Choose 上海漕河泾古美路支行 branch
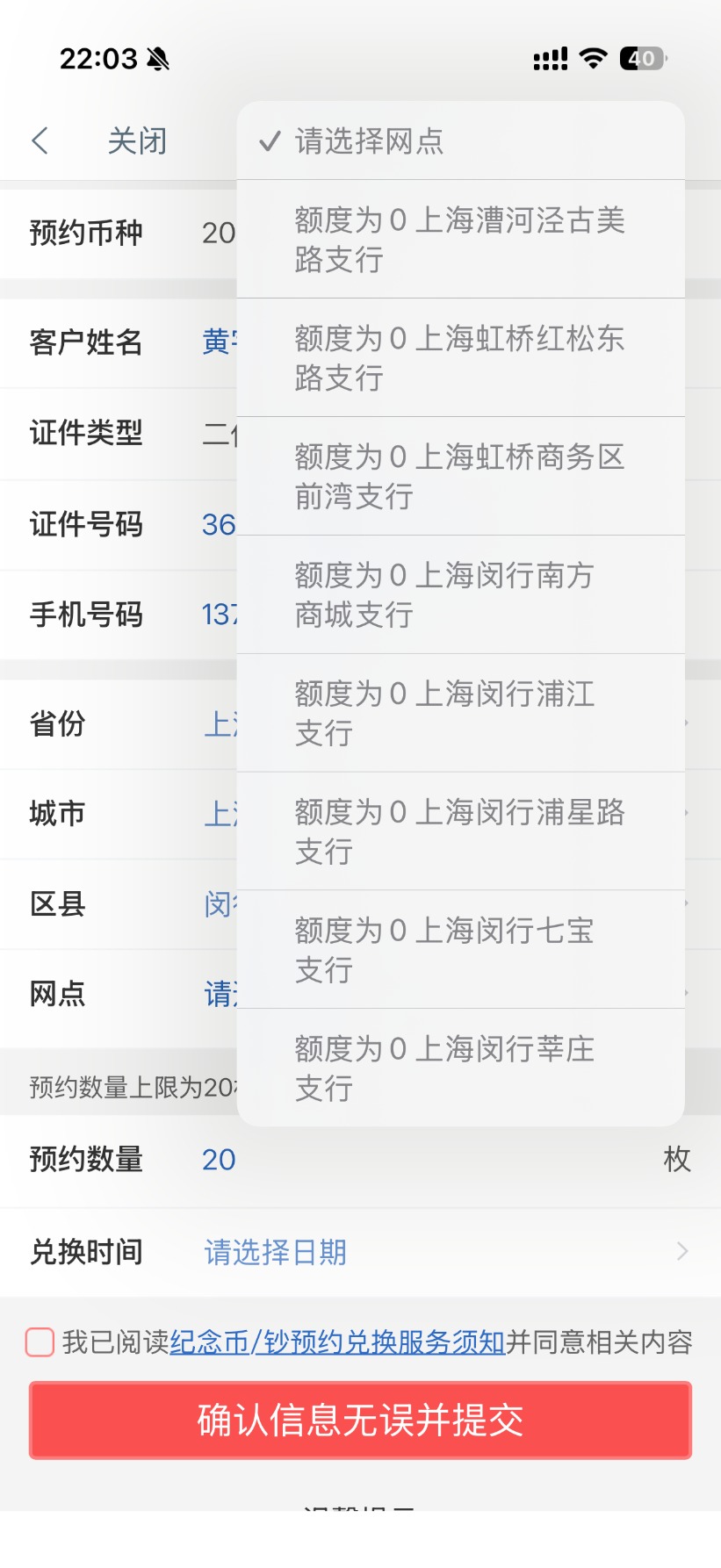 click(x=460, y=239)
